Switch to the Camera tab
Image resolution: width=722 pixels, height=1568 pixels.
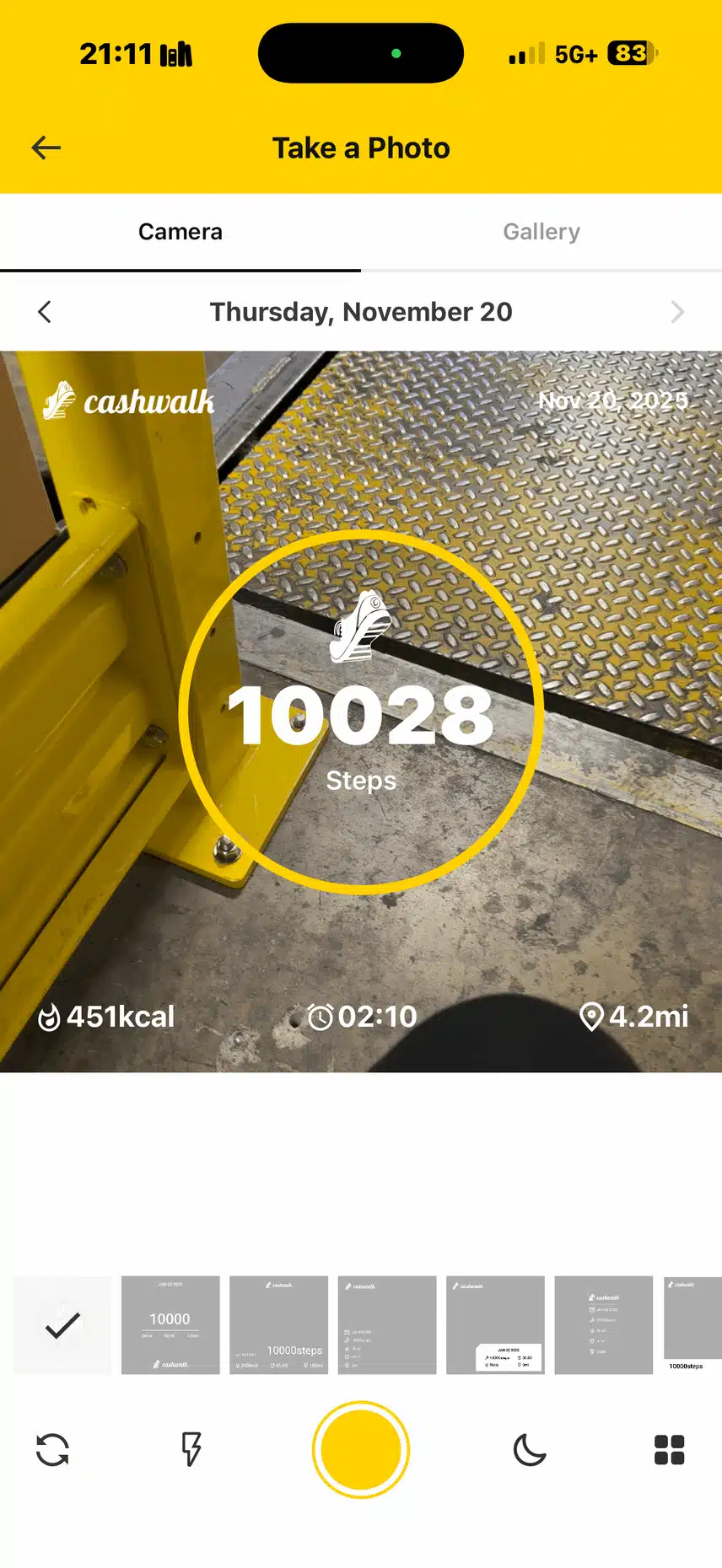[180, 231]
